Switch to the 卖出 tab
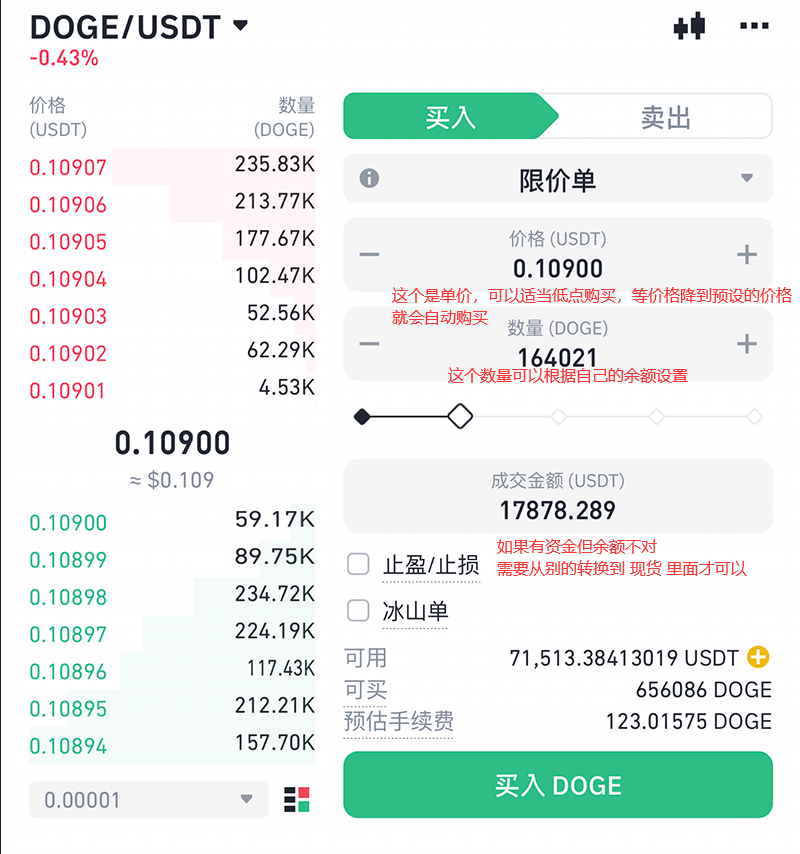The image size is (800, 854). point(666,117)
